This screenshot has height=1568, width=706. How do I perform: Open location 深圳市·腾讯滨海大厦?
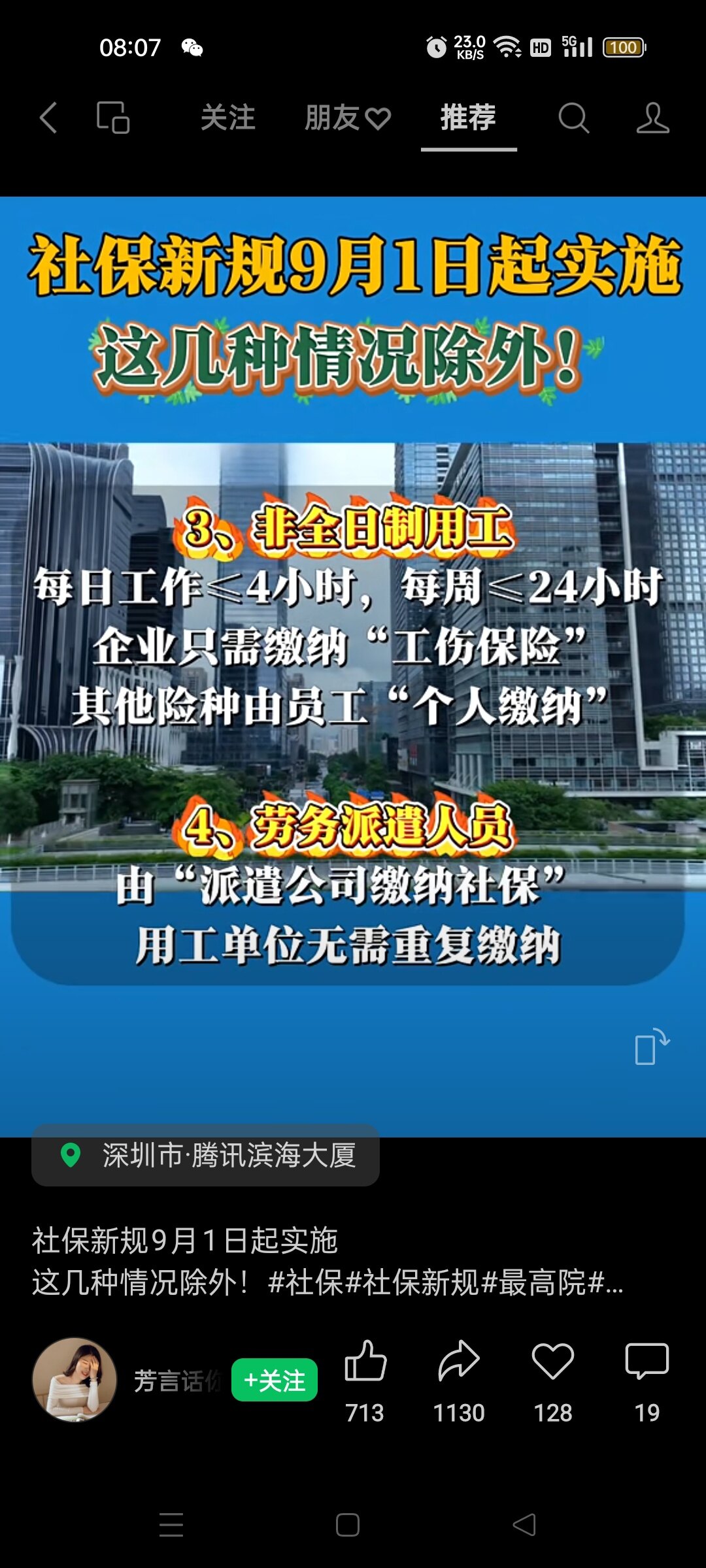click(205, 1155)
